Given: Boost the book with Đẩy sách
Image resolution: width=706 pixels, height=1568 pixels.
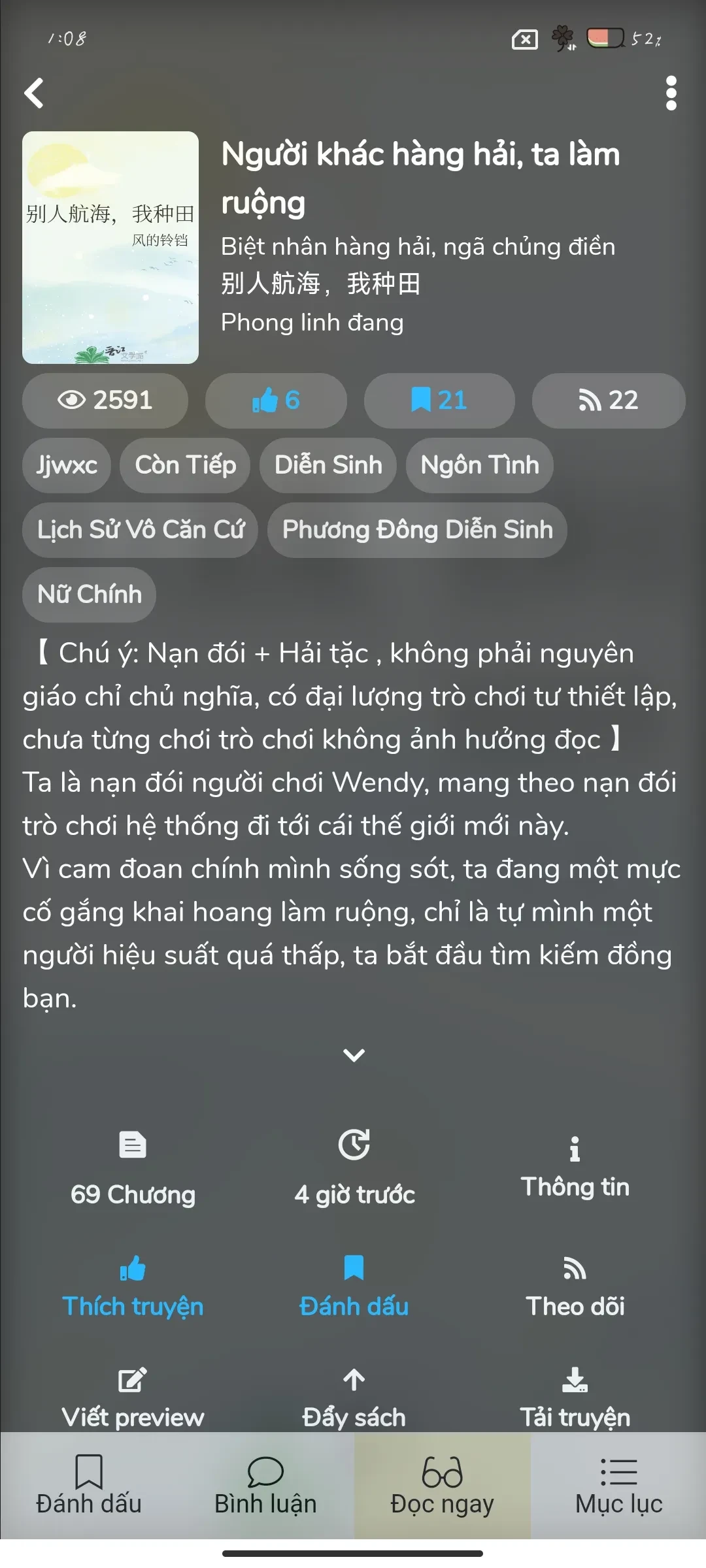Looking at the screenshot, I should [x=354, y=1398].
